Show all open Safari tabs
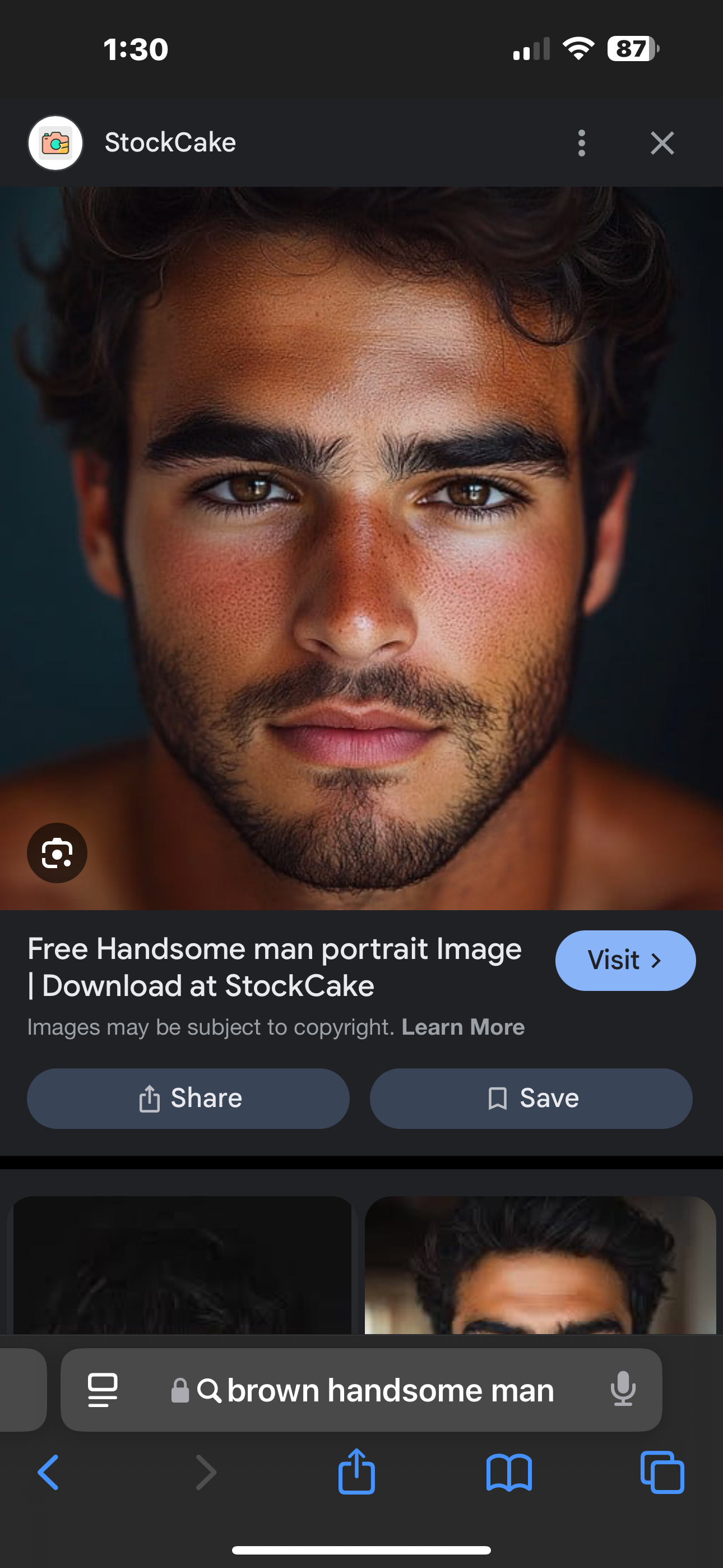 [662, 1473]
